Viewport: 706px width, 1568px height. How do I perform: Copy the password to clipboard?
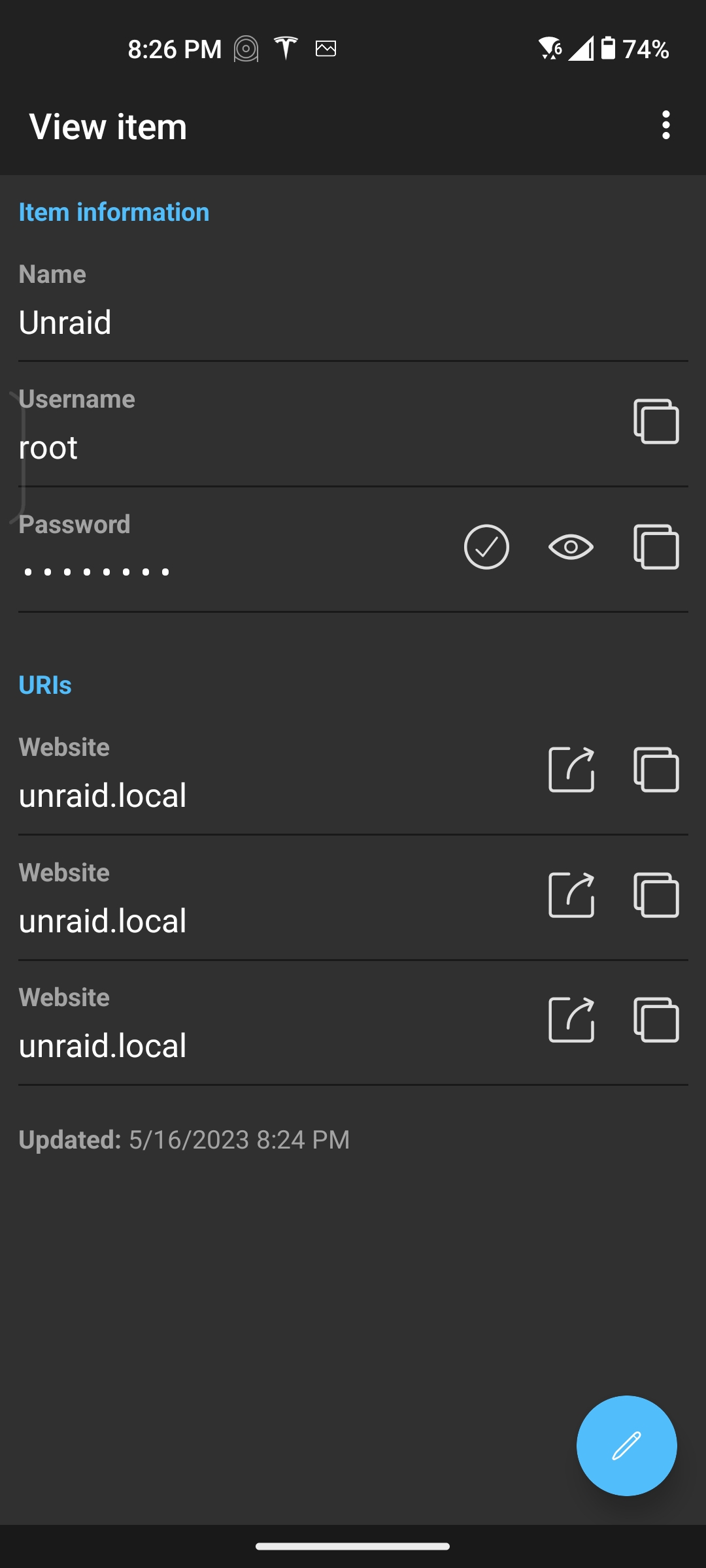[x=656, y=547]
